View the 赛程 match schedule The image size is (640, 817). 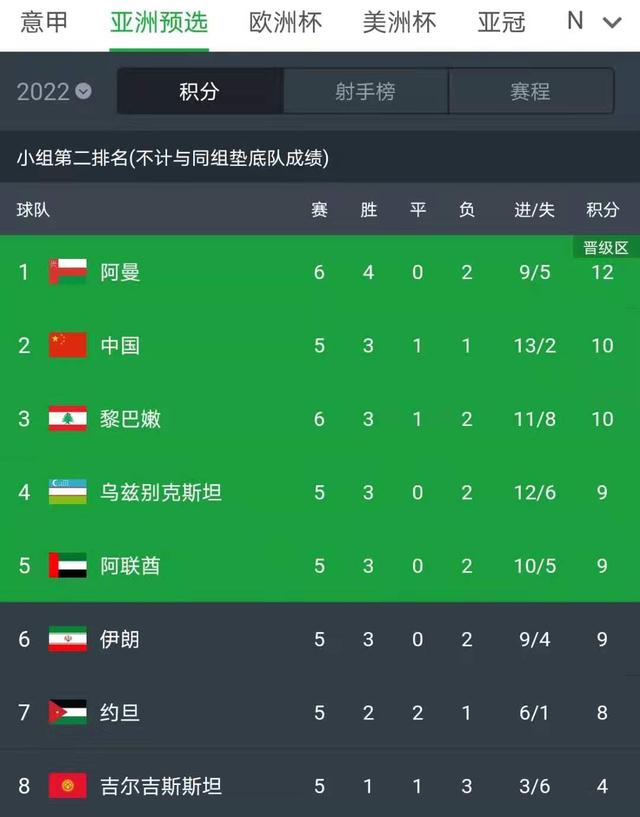coord(530,91)
